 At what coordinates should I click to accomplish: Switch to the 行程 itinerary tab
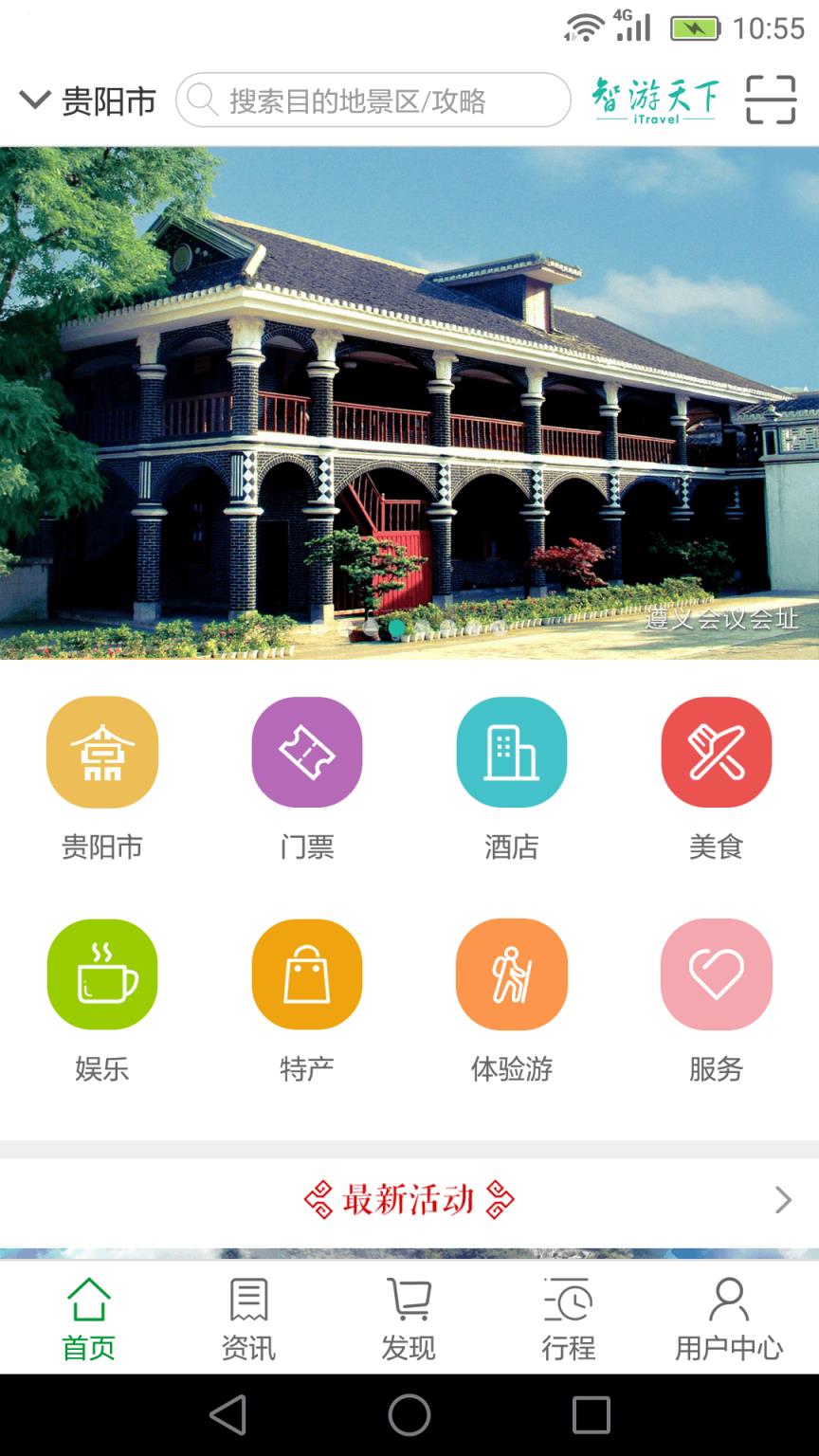pyautogui.click(x=566, y=1318)
